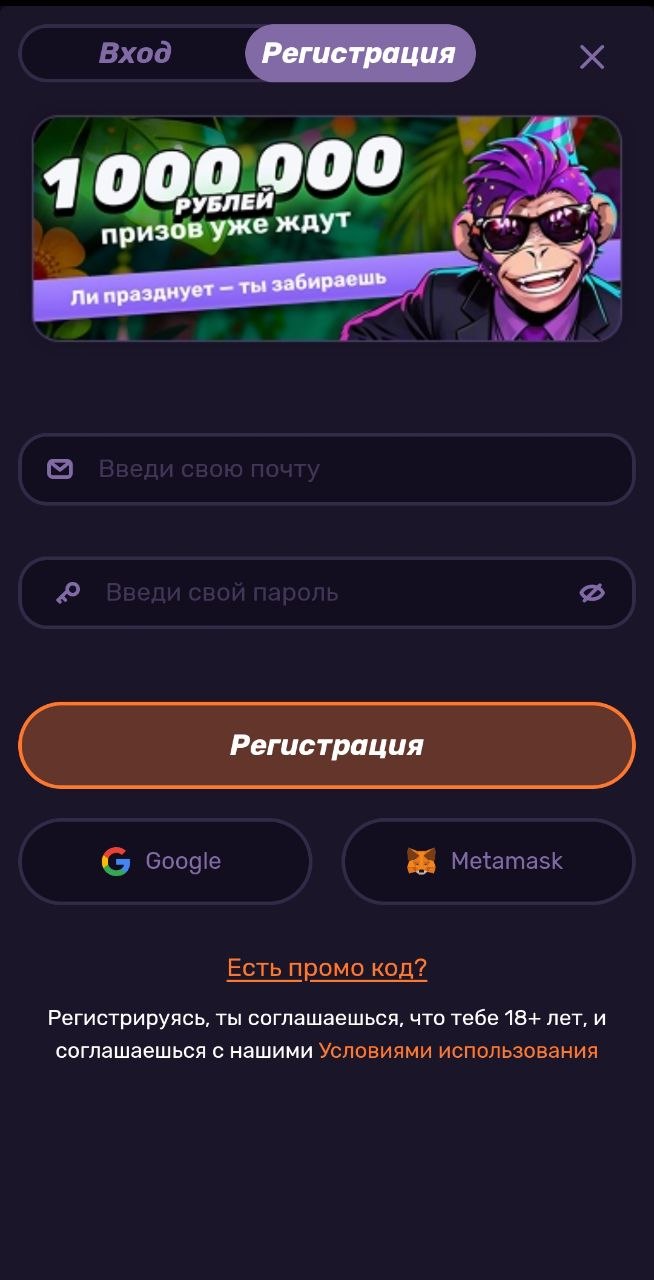Open the 1 000 000 рублей promo banner

(327, 228)
